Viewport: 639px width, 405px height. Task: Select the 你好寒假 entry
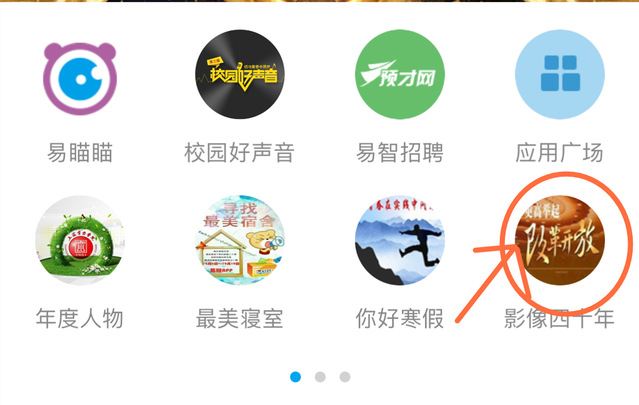pos(399,240)
